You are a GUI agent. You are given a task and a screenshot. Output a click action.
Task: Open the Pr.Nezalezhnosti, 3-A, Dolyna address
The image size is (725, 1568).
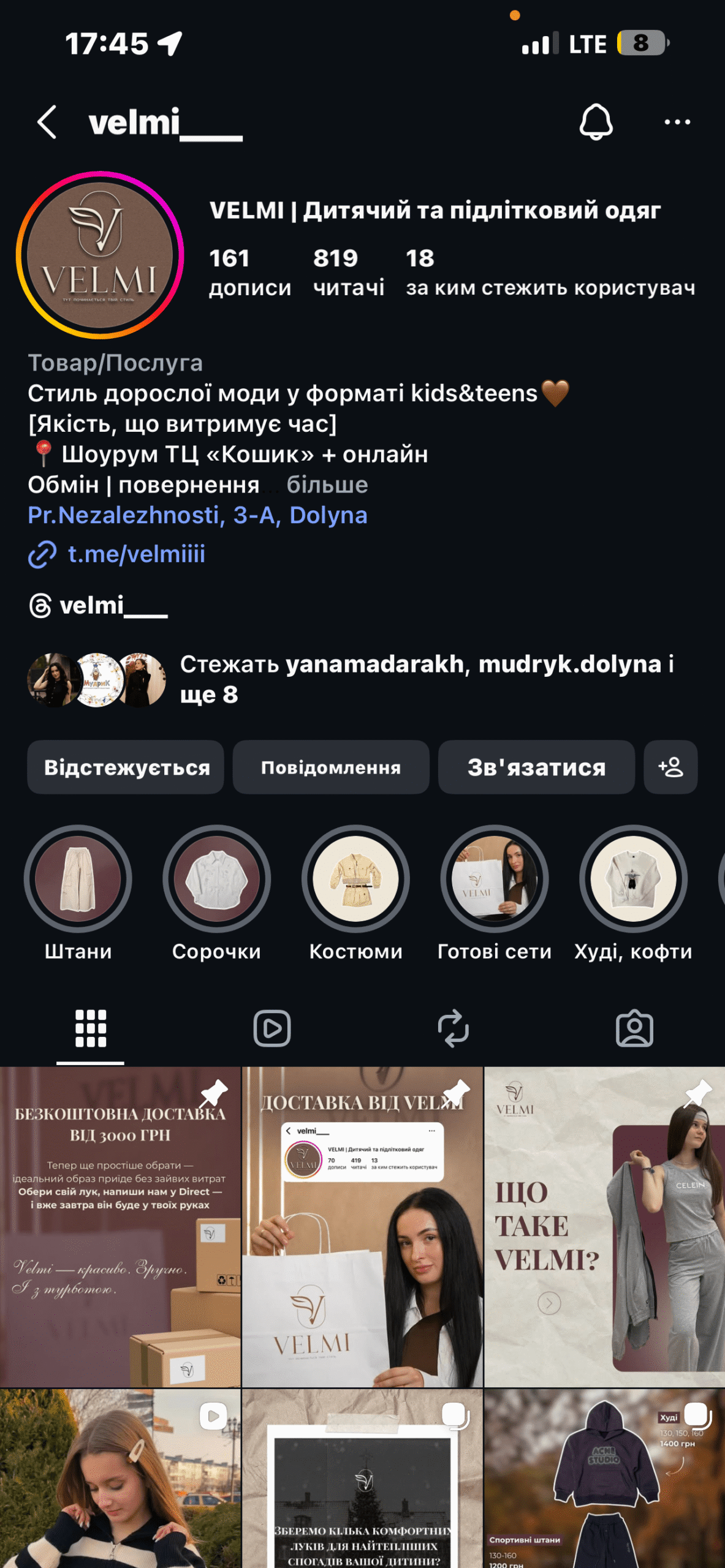197,516
